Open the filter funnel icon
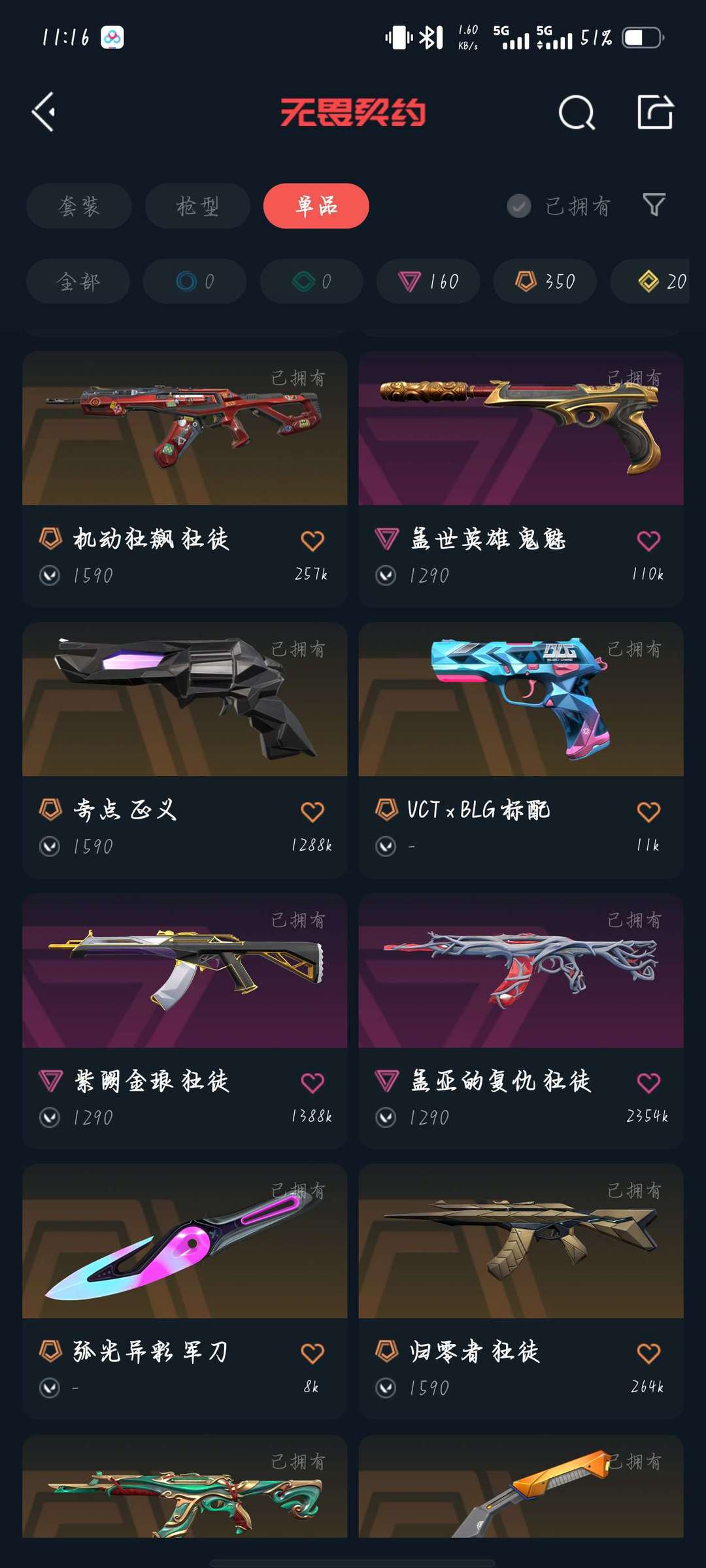The height and width of the screenshot is (1568, 706). click(654, 205)
